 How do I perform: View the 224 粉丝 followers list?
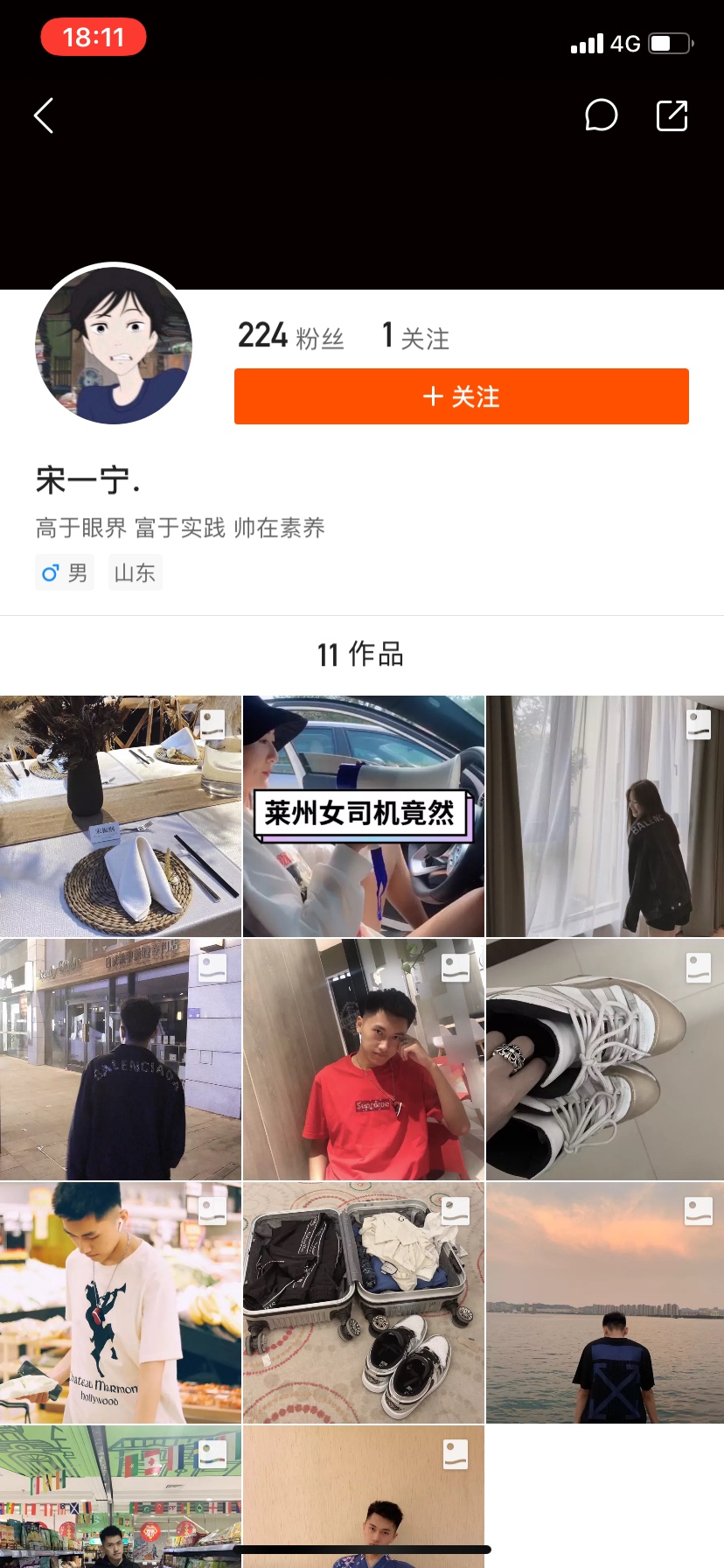click(x=290, y=337)
